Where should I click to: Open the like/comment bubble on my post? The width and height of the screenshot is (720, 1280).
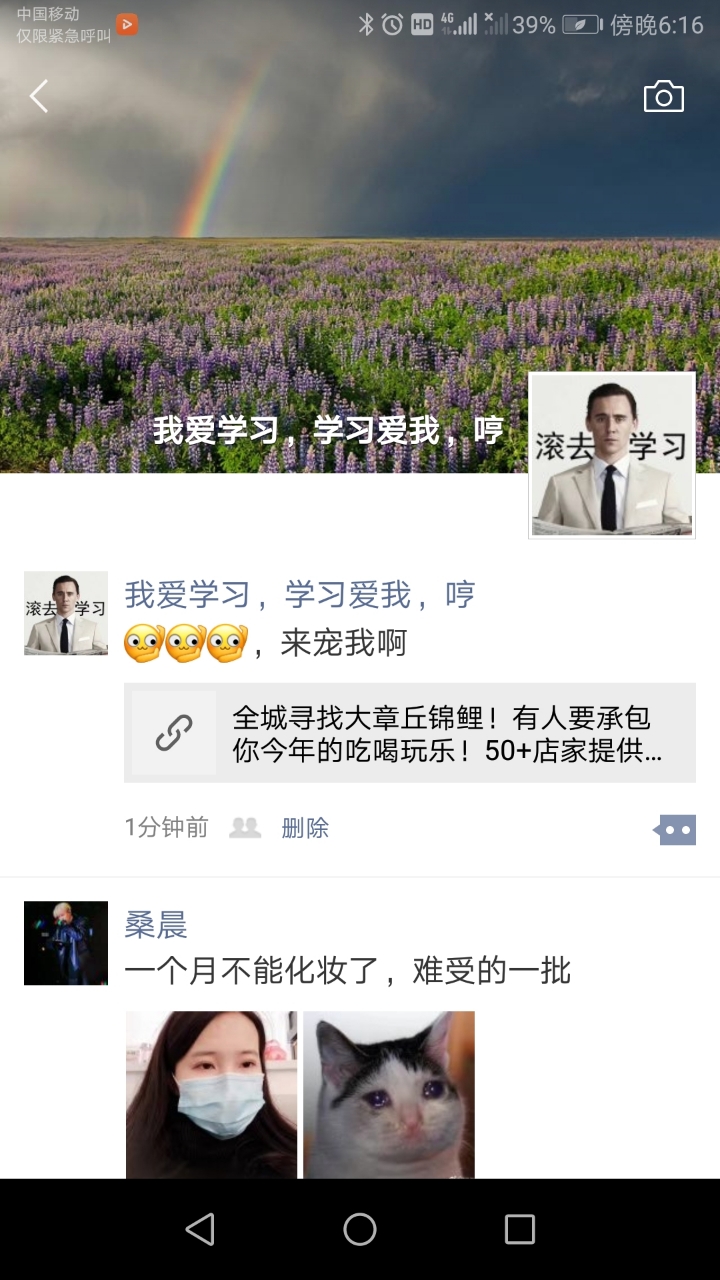pos(675,829)
